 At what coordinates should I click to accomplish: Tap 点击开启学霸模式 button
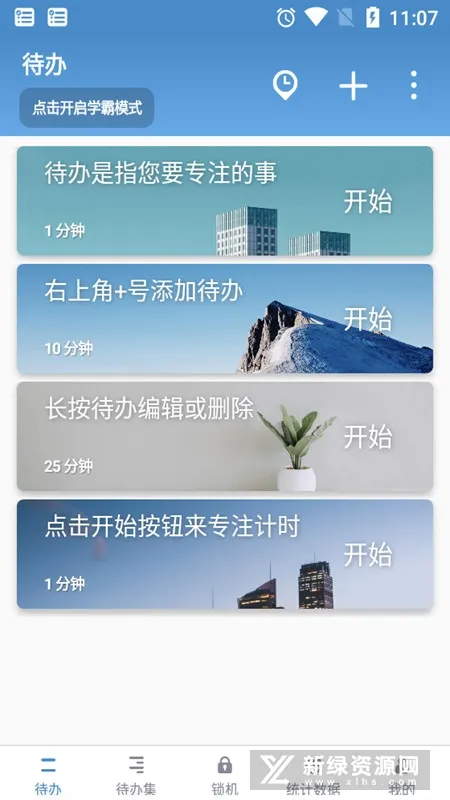[87, 108]
